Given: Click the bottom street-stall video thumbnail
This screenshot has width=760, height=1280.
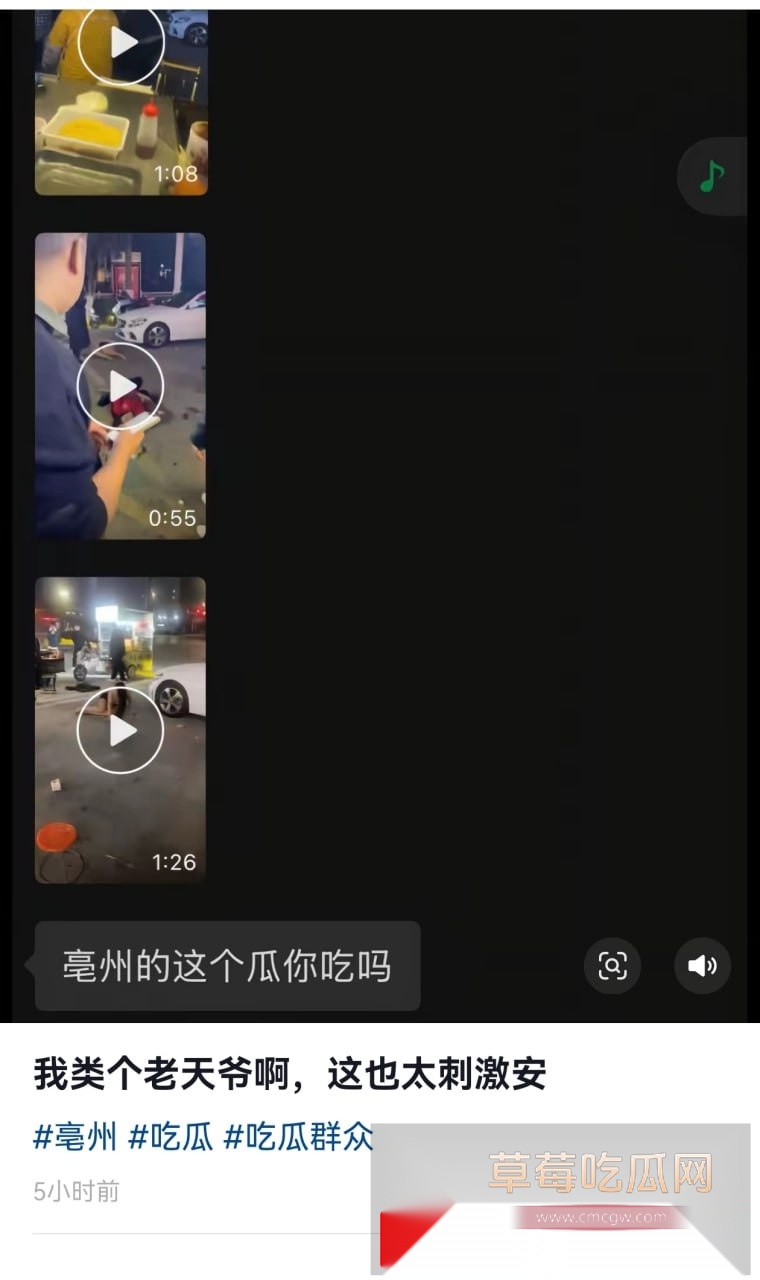Looking at the screenshot, I should [x=120, y=730].
